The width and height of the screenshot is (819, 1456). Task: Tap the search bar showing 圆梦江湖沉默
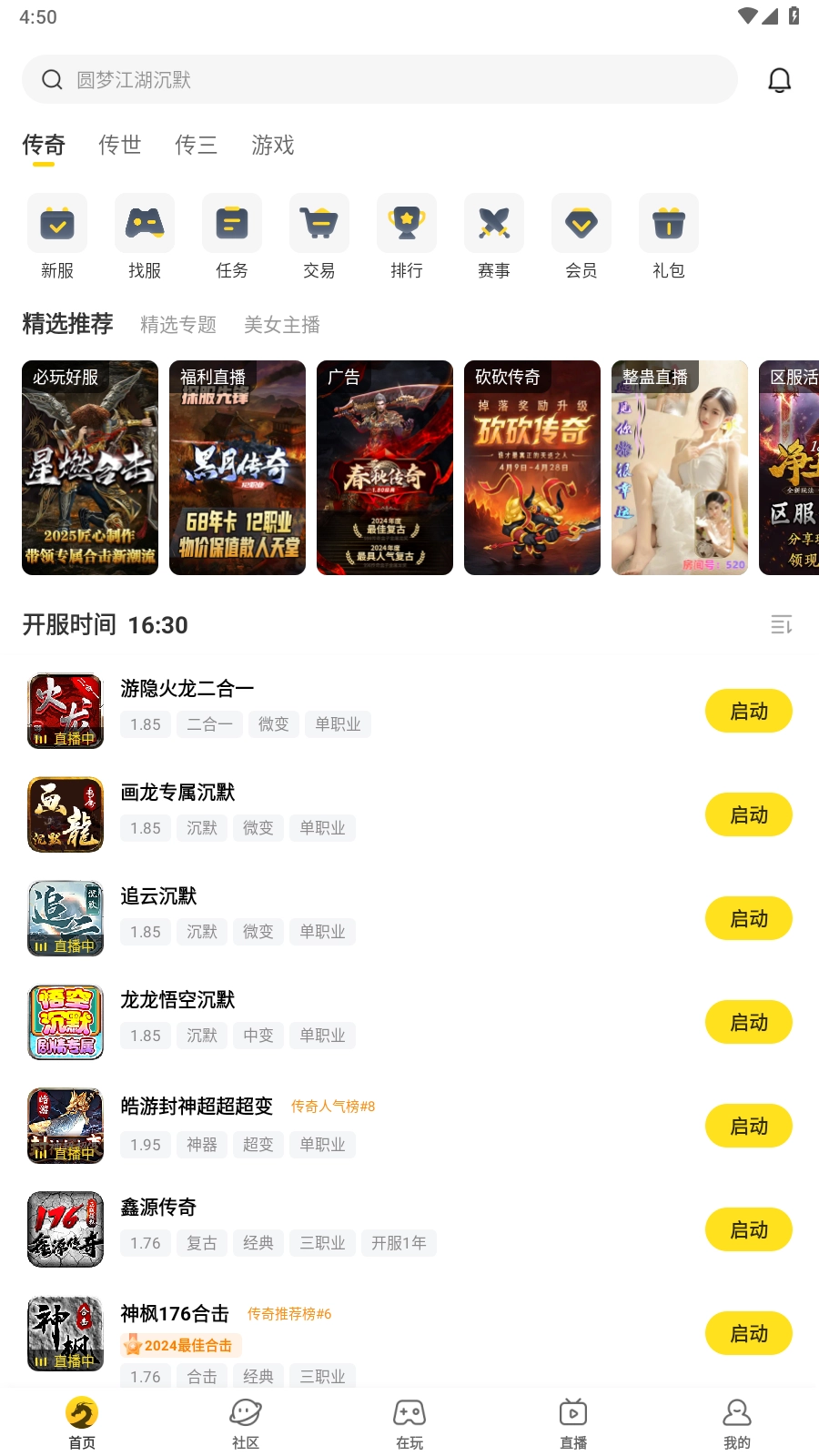tap(379, 79)
